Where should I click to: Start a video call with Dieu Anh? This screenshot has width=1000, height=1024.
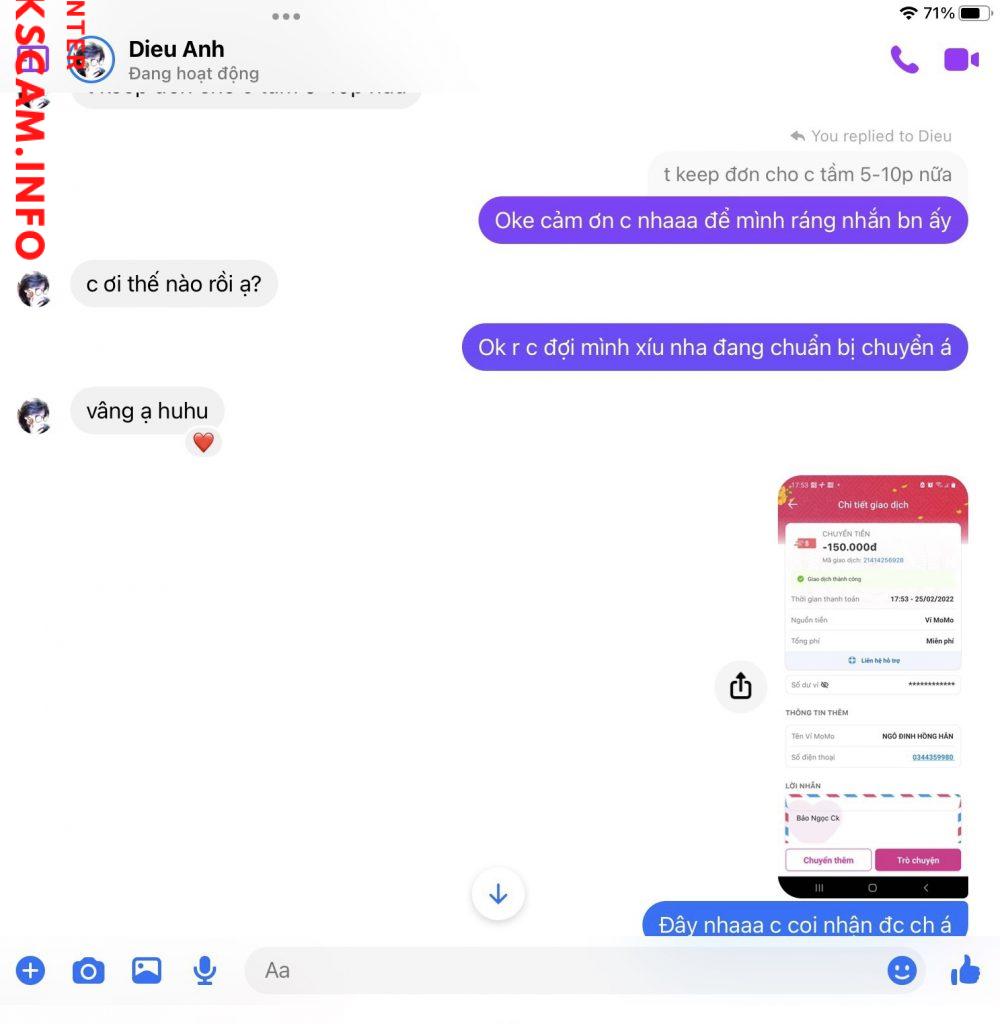point(961,60)
